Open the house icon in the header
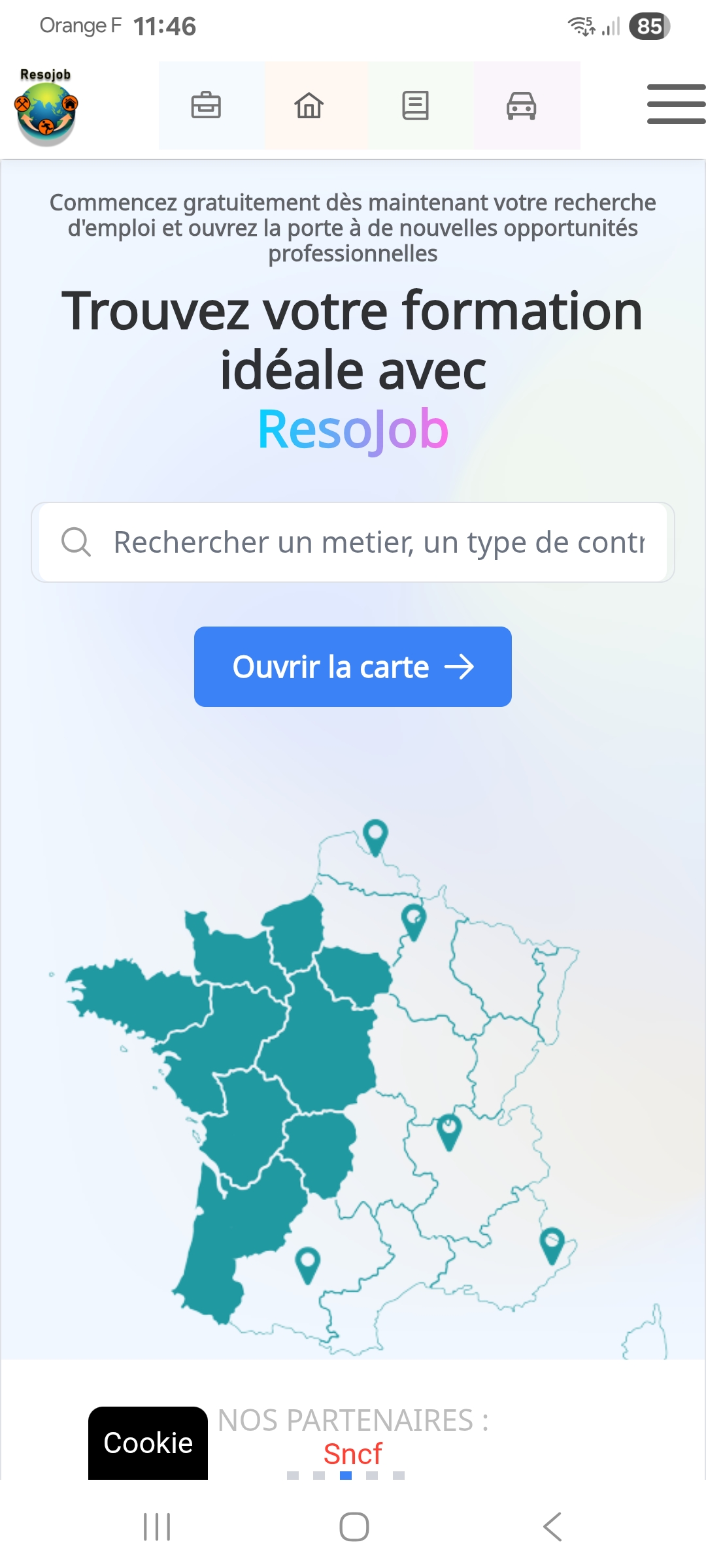This screenshot has height=1568, width=706. point(309,105)
